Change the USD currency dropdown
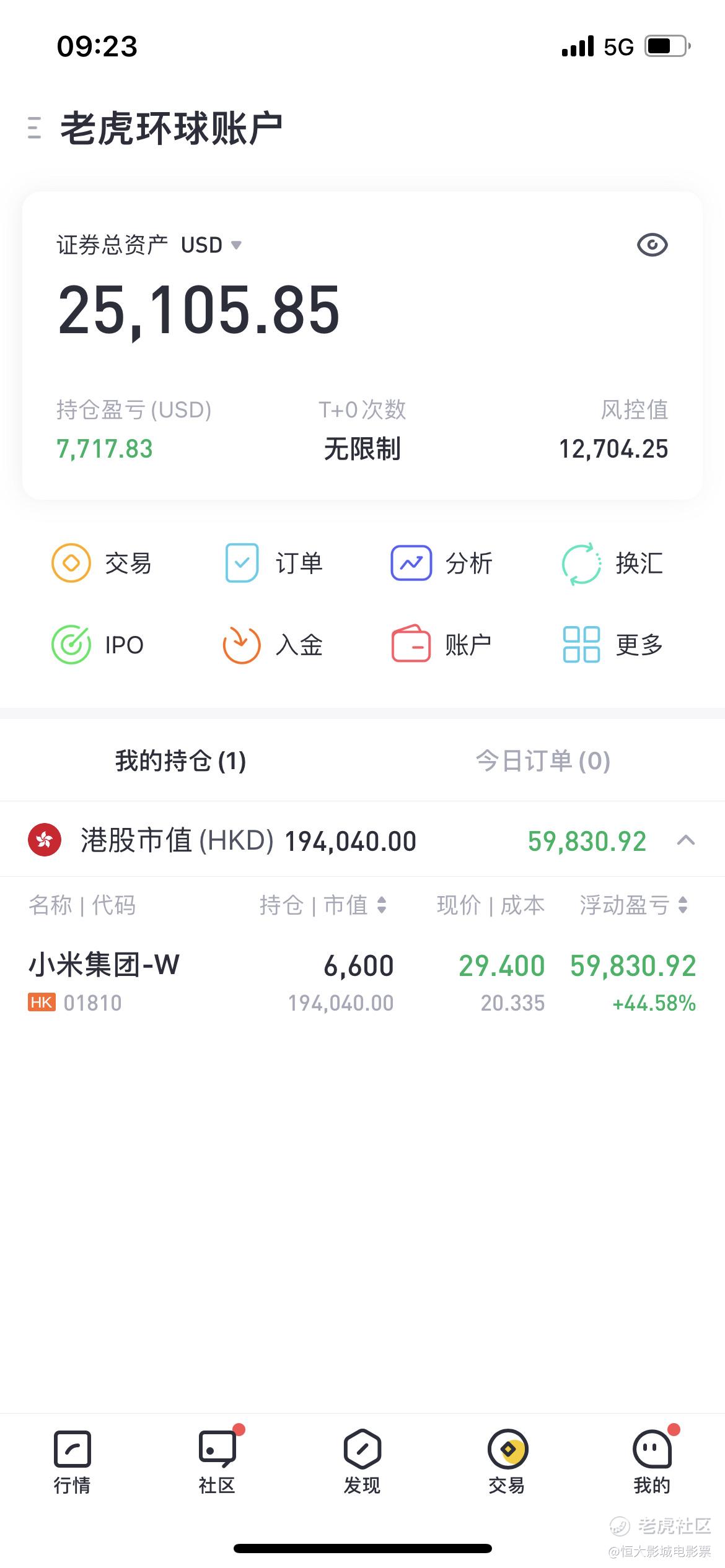The image size is (725, 1568). [211, 245]
